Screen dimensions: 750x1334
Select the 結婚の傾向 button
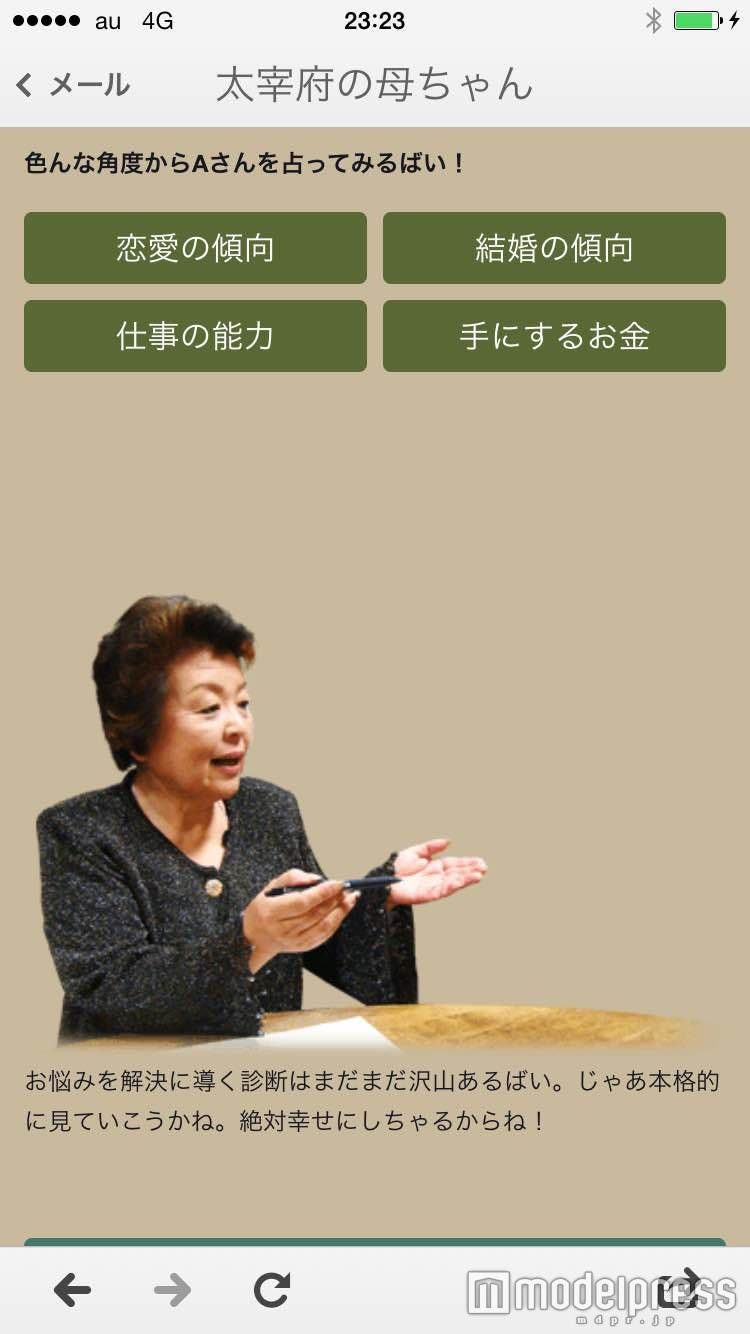[x=554, y=248]
